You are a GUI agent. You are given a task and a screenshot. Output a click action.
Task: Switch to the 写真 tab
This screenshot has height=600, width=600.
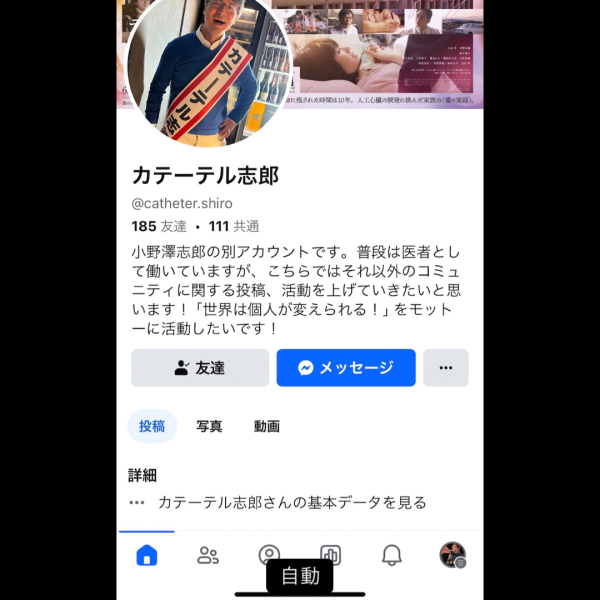tap(209, 426)
